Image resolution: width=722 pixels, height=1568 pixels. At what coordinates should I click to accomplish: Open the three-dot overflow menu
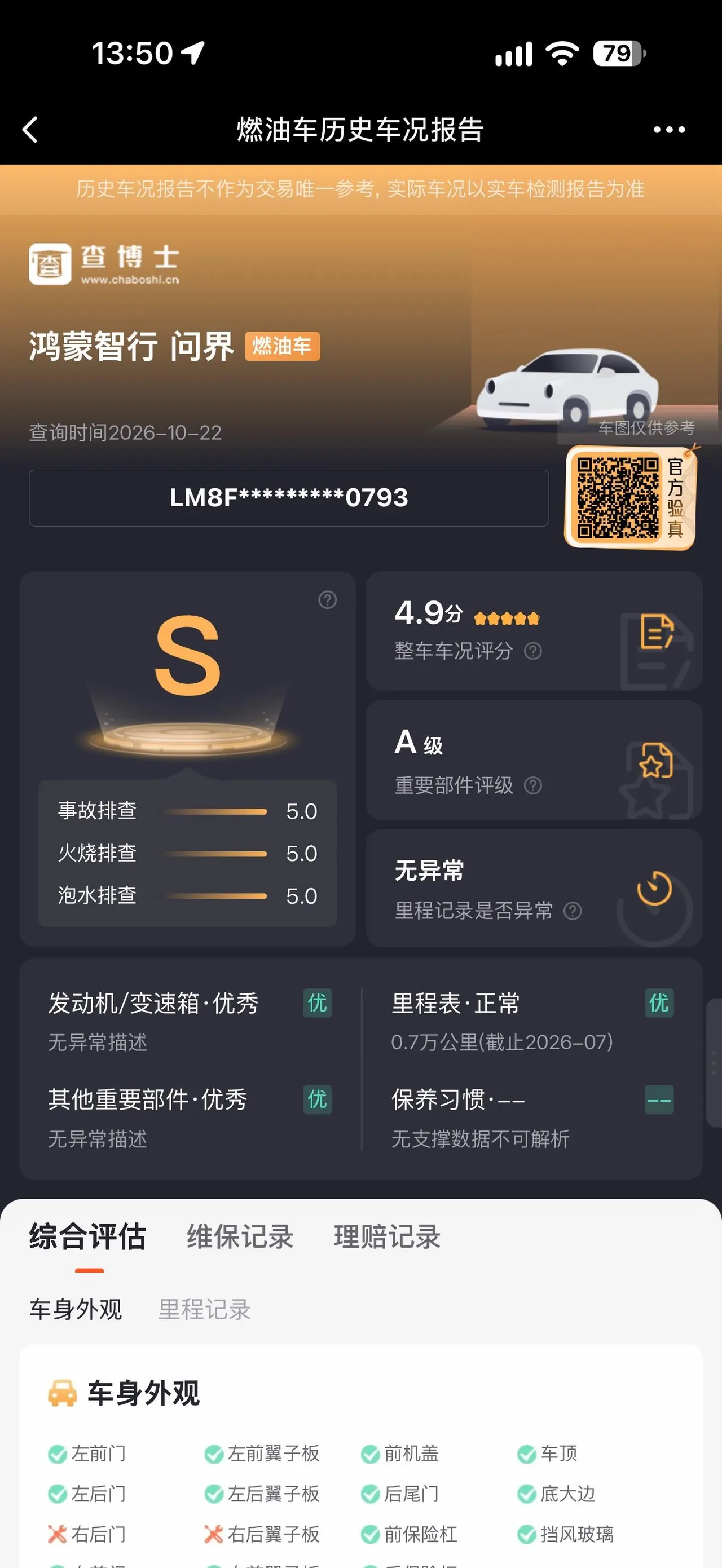669,130
